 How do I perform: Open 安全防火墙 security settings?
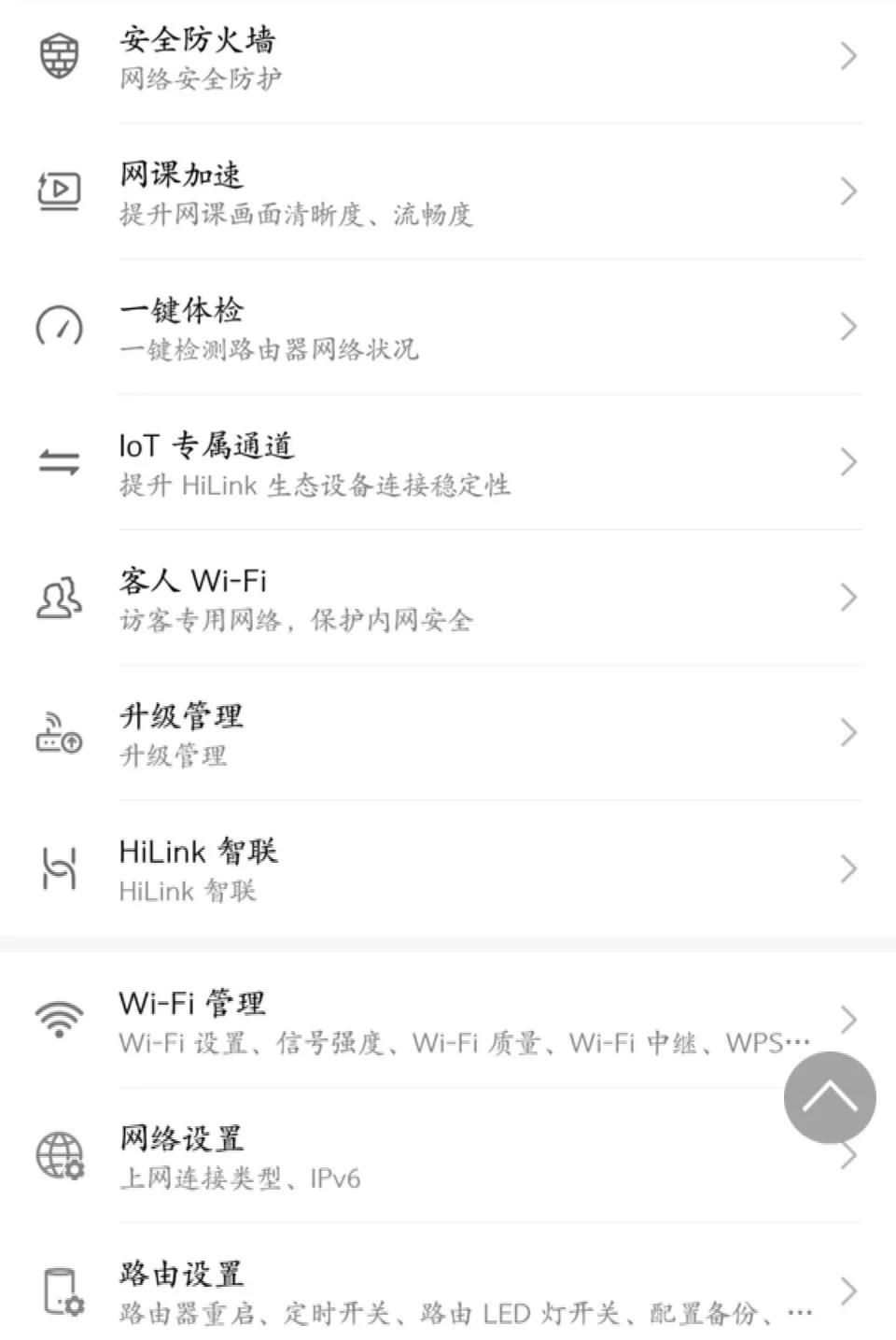click(448, 57)
